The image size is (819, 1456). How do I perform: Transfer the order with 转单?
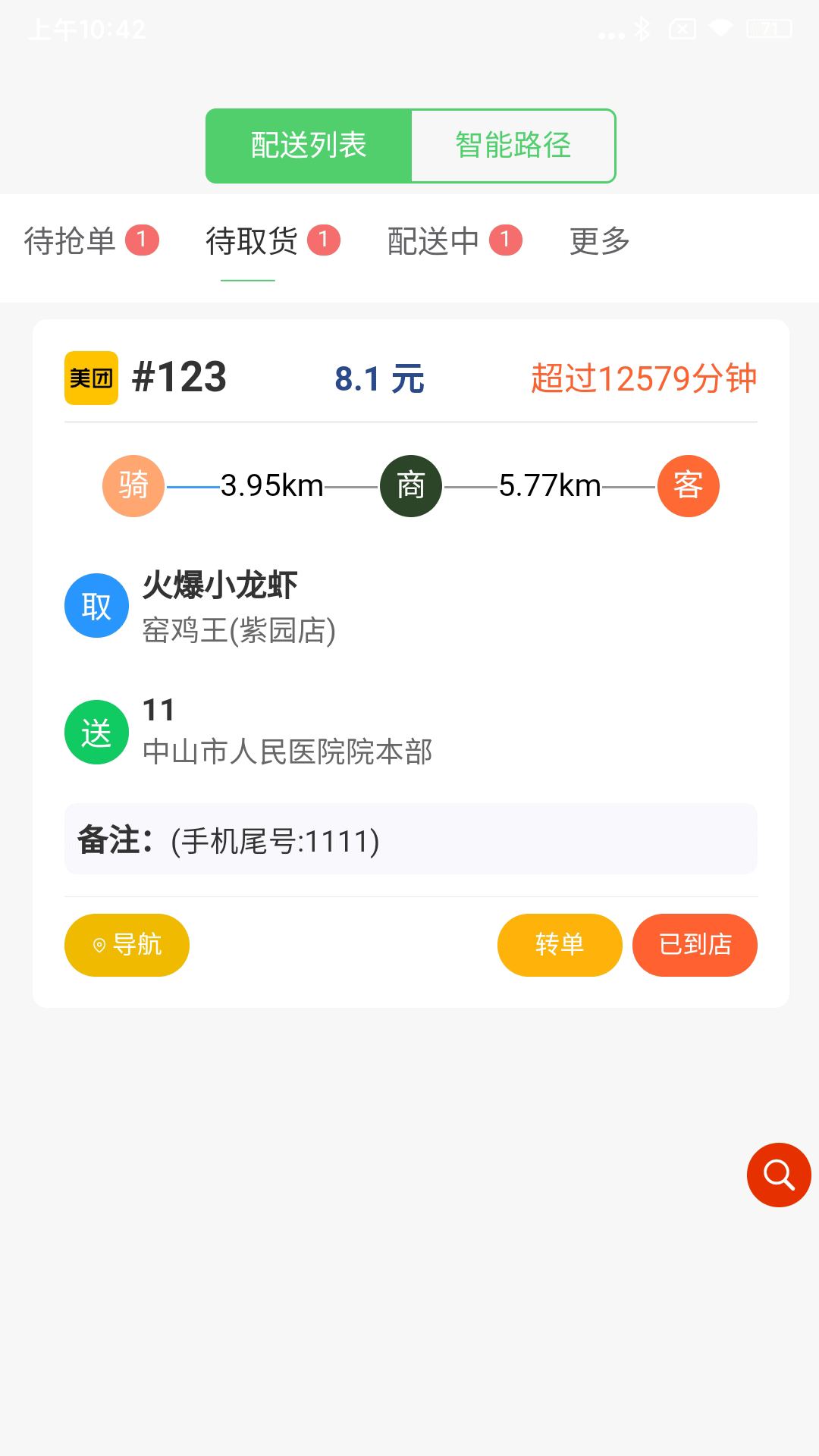coord(560,945)
